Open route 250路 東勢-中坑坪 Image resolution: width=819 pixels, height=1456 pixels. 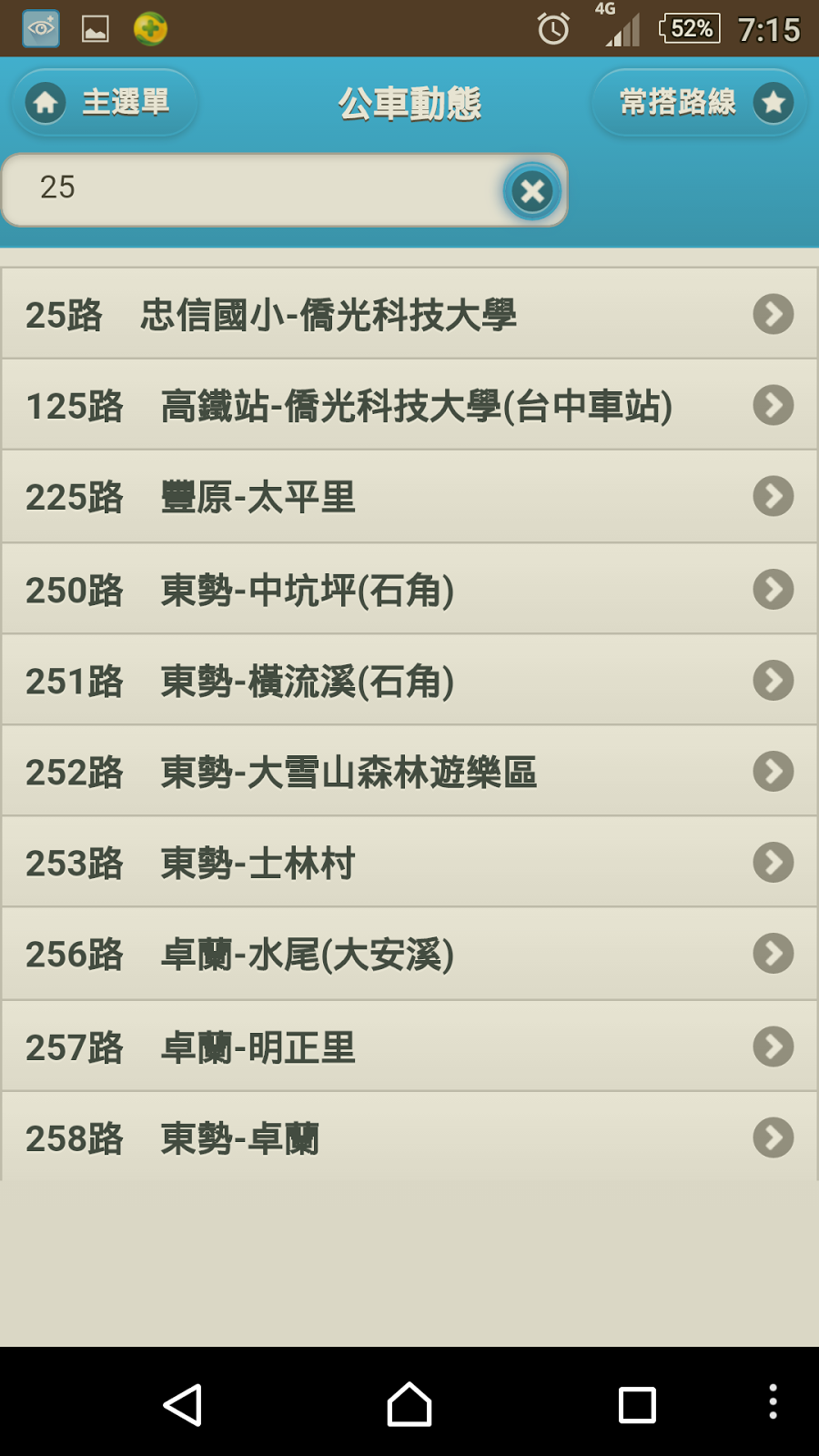coord(409,590)
